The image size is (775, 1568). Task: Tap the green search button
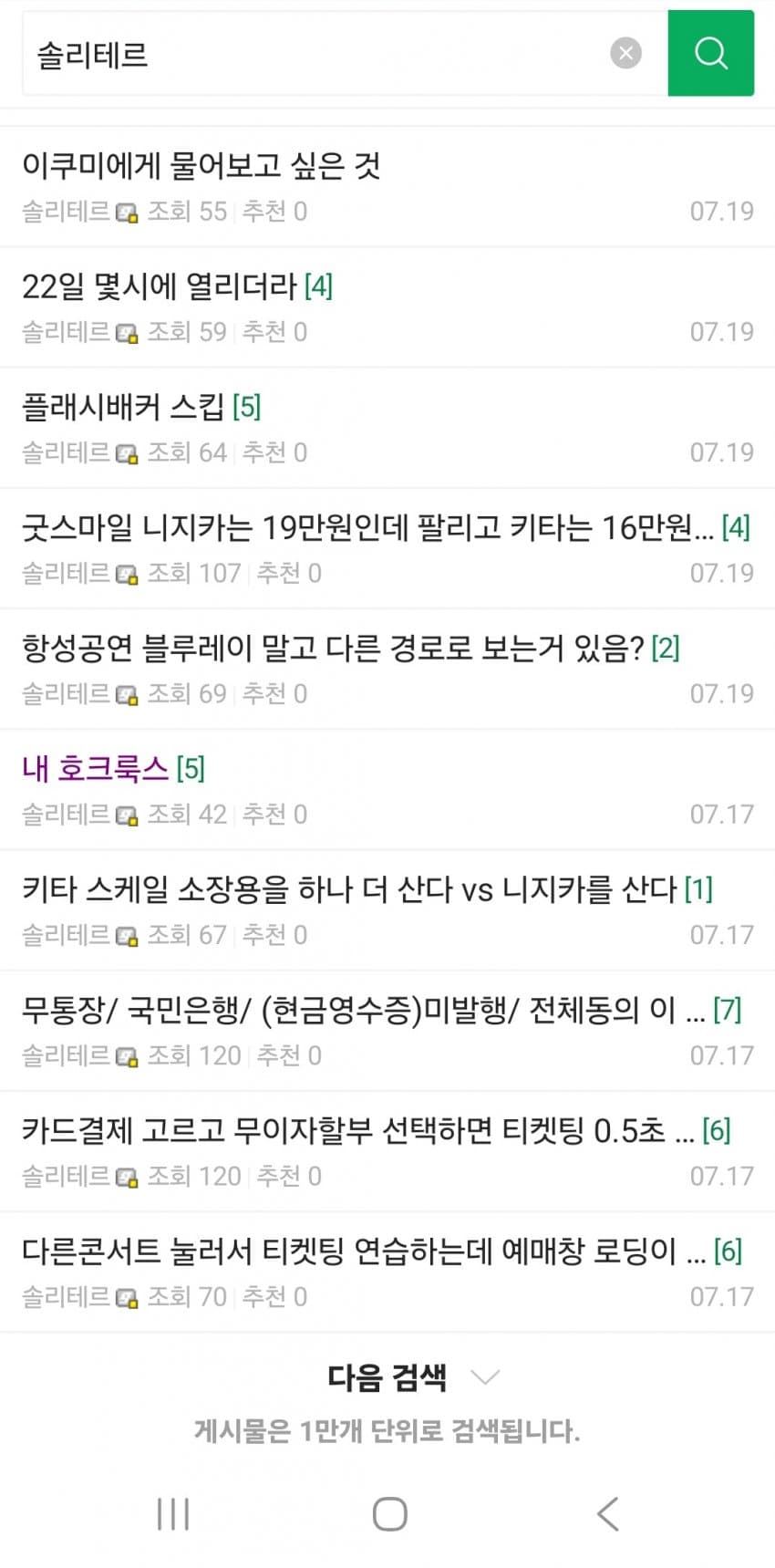point(710,53)
